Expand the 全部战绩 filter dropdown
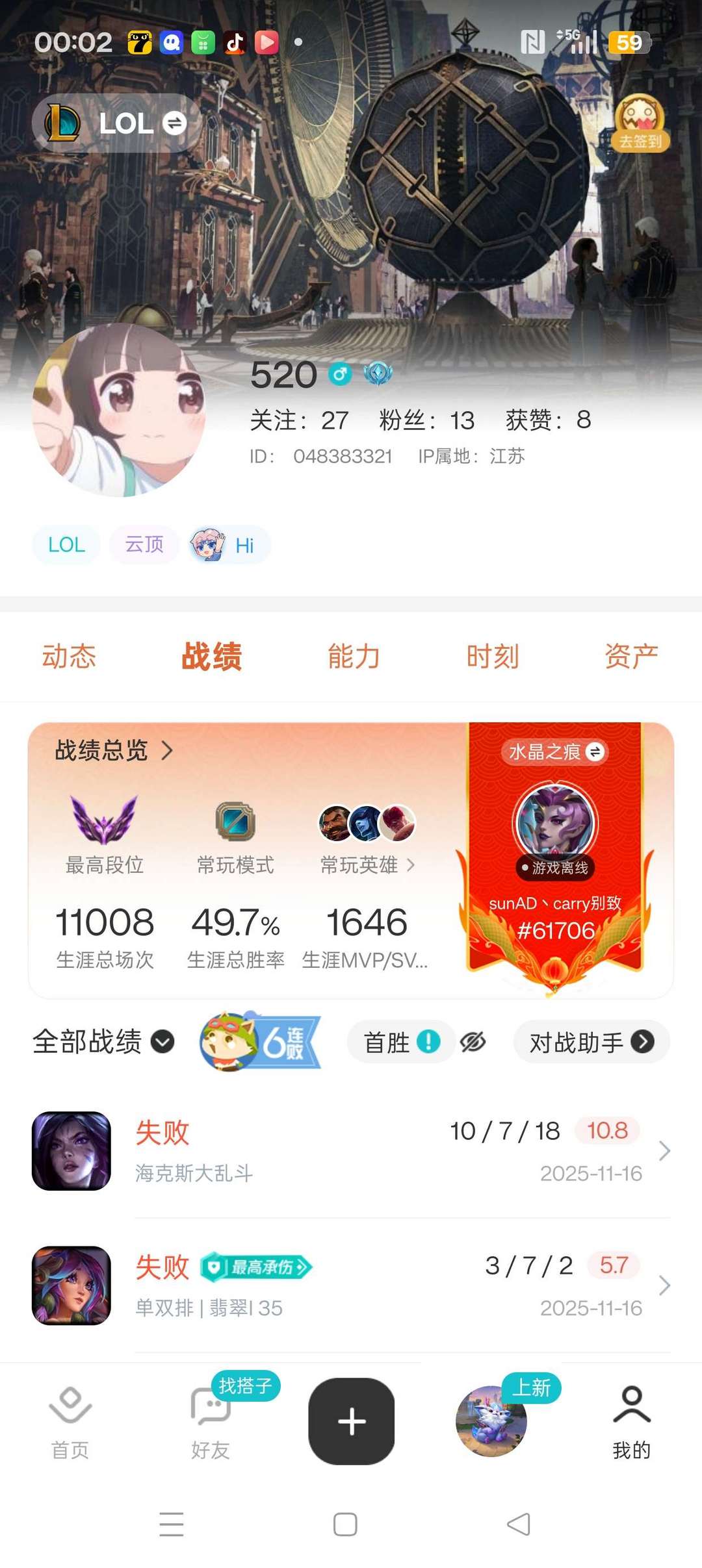This screenshot has height=1568, width=702. [x=163, y=1041]
